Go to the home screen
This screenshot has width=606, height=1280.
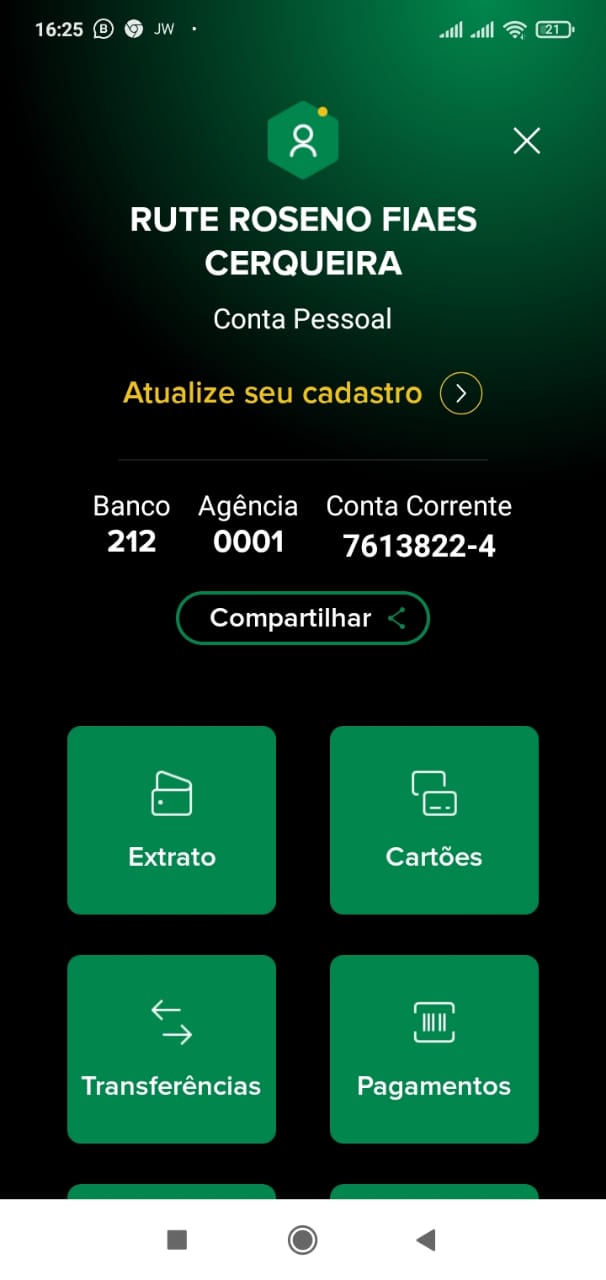[302, 1240]
